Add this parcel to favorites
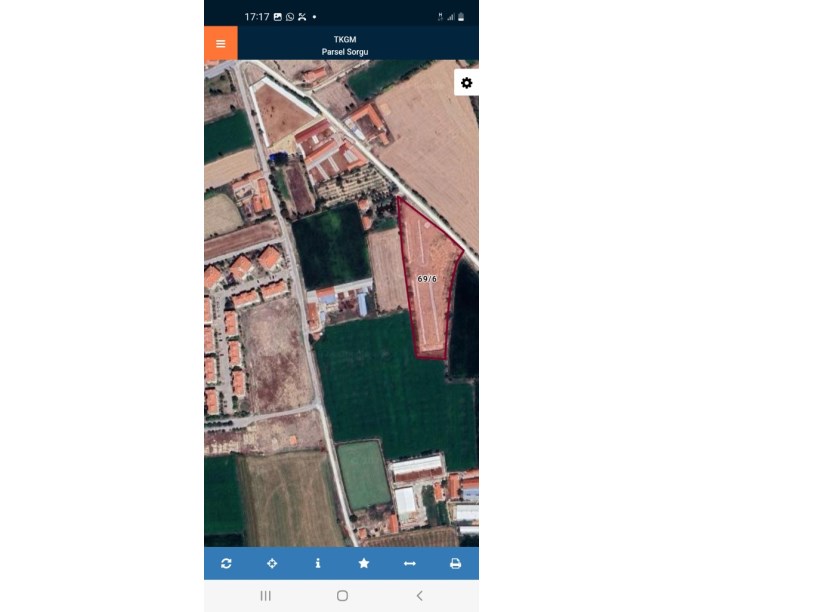The image size is (816, 612). (x=364, y=564)
